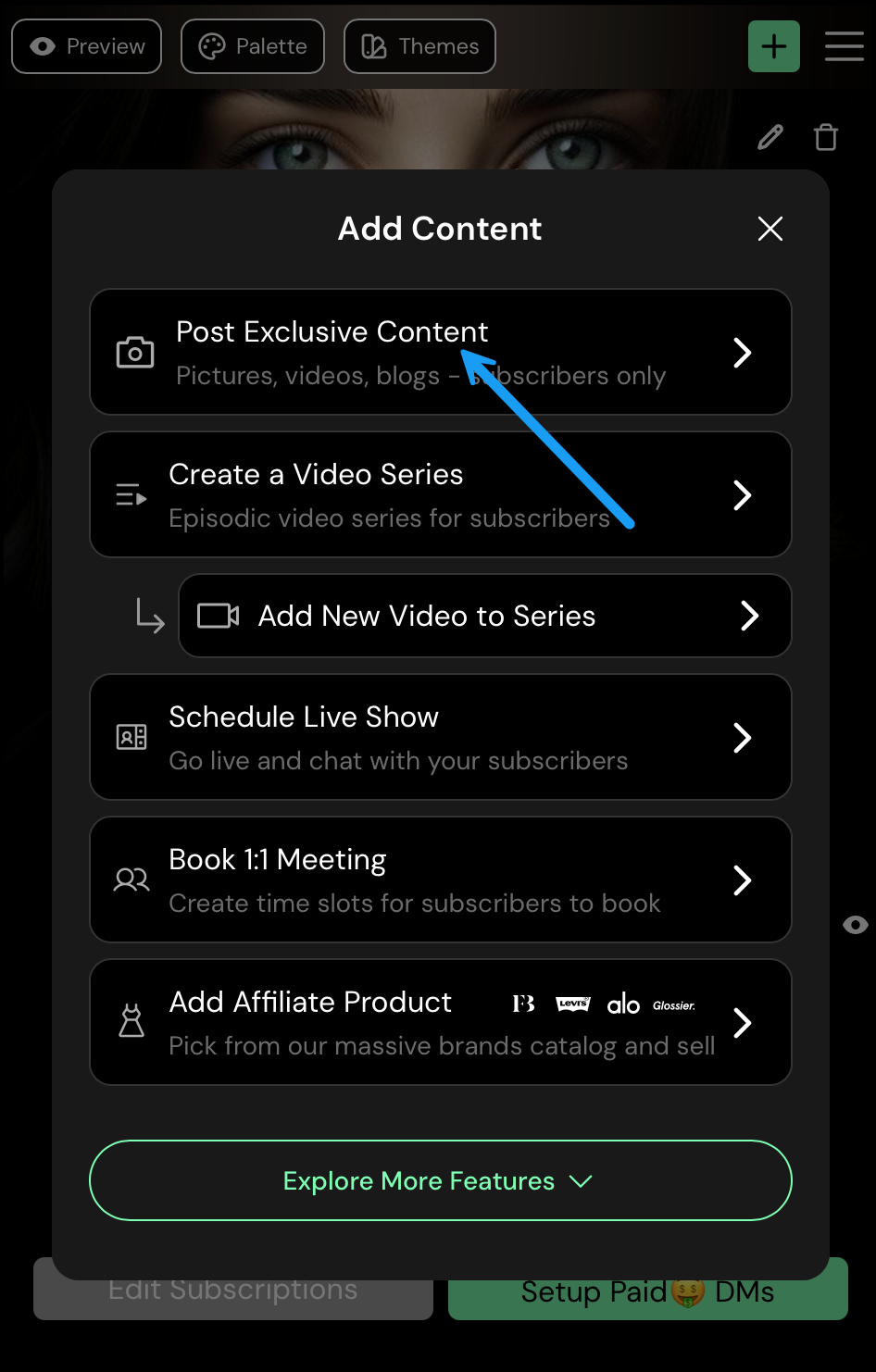Open the hamburger menu icon
876x1372 pixels.
point(844,46)
